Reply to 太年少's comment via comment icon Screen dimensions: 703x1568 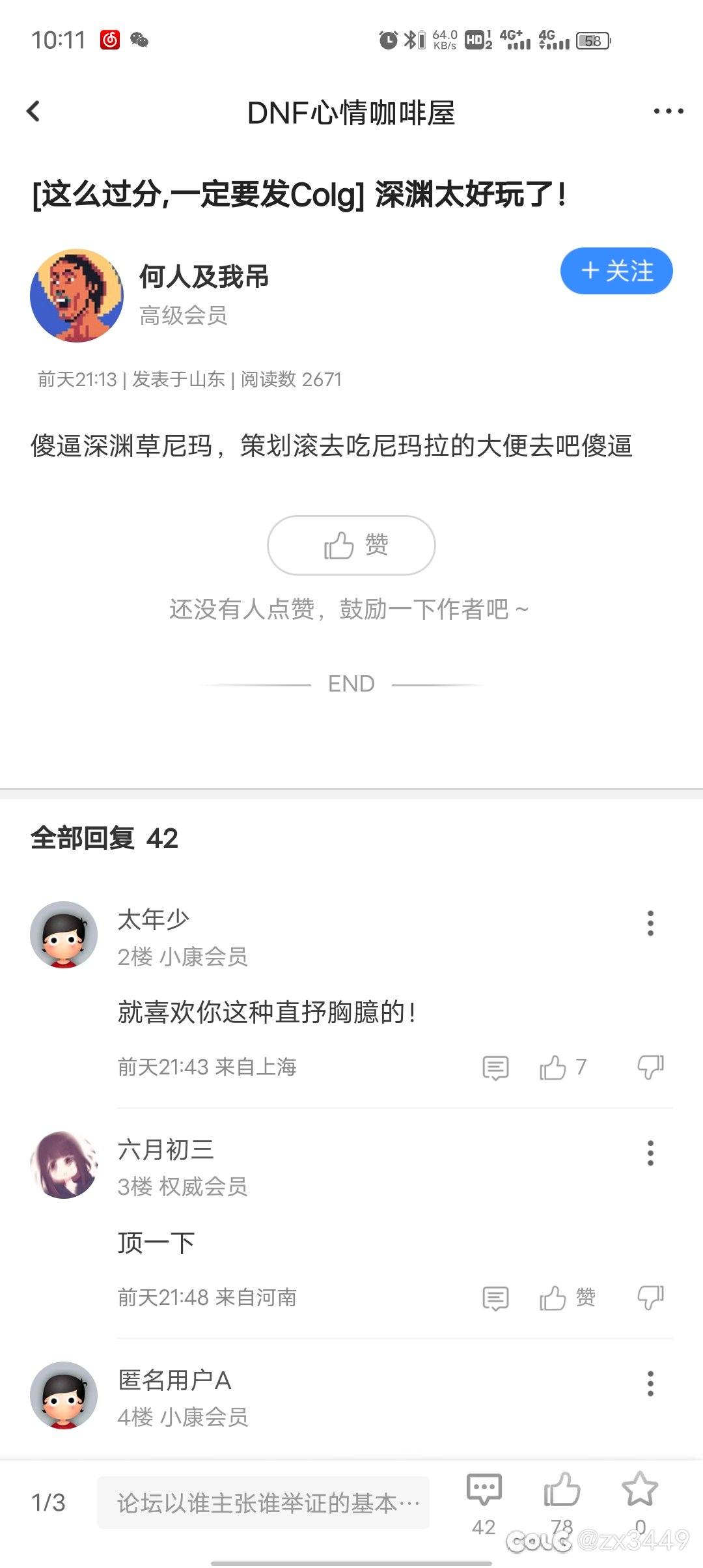point(495,1068)
